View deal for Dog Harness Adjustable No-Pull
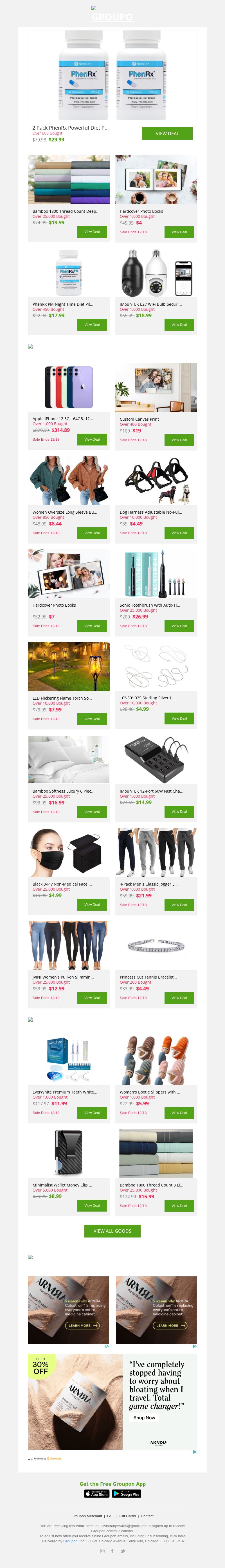Screen dimensions: 225x1568 (x=179, y=533)
